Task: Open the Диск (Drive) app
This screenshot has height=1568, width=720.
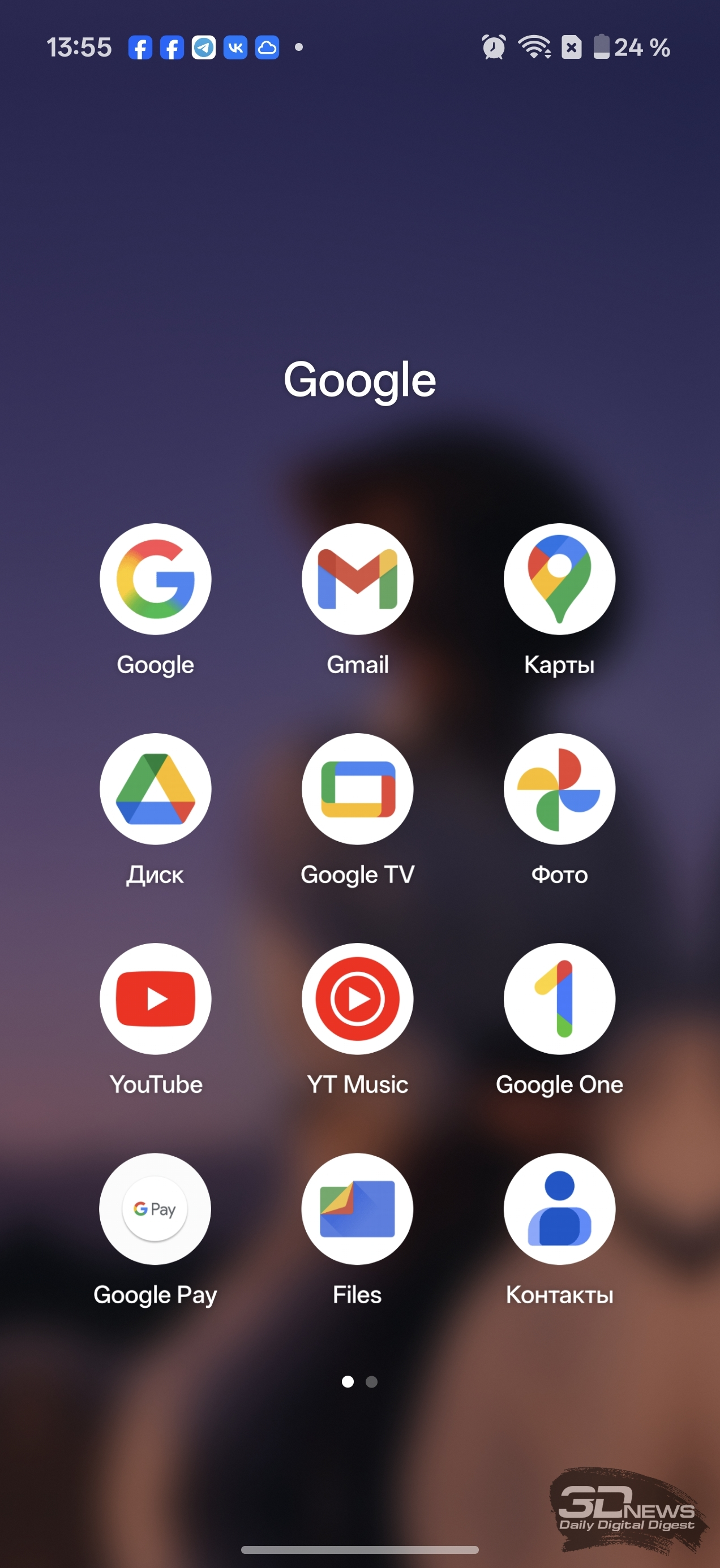Action: coord(155,789)
